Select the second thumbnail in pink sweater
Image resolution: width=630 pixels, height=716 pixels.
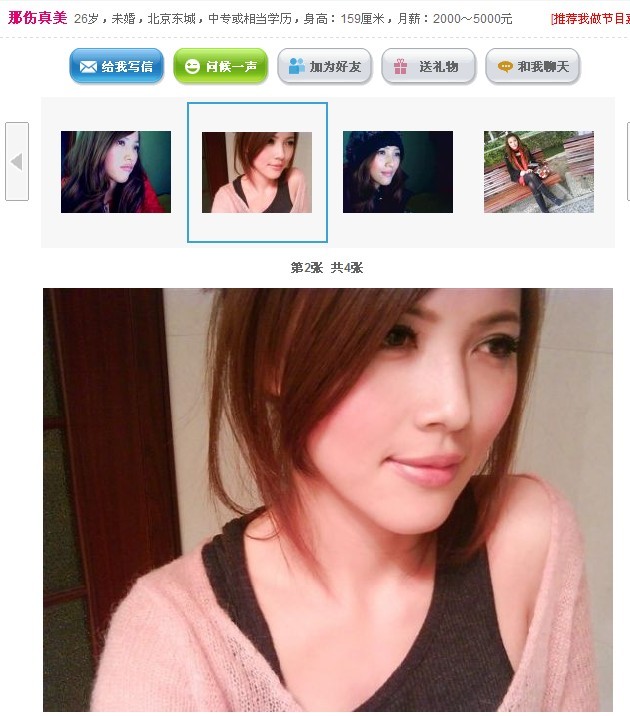[257, 172]
